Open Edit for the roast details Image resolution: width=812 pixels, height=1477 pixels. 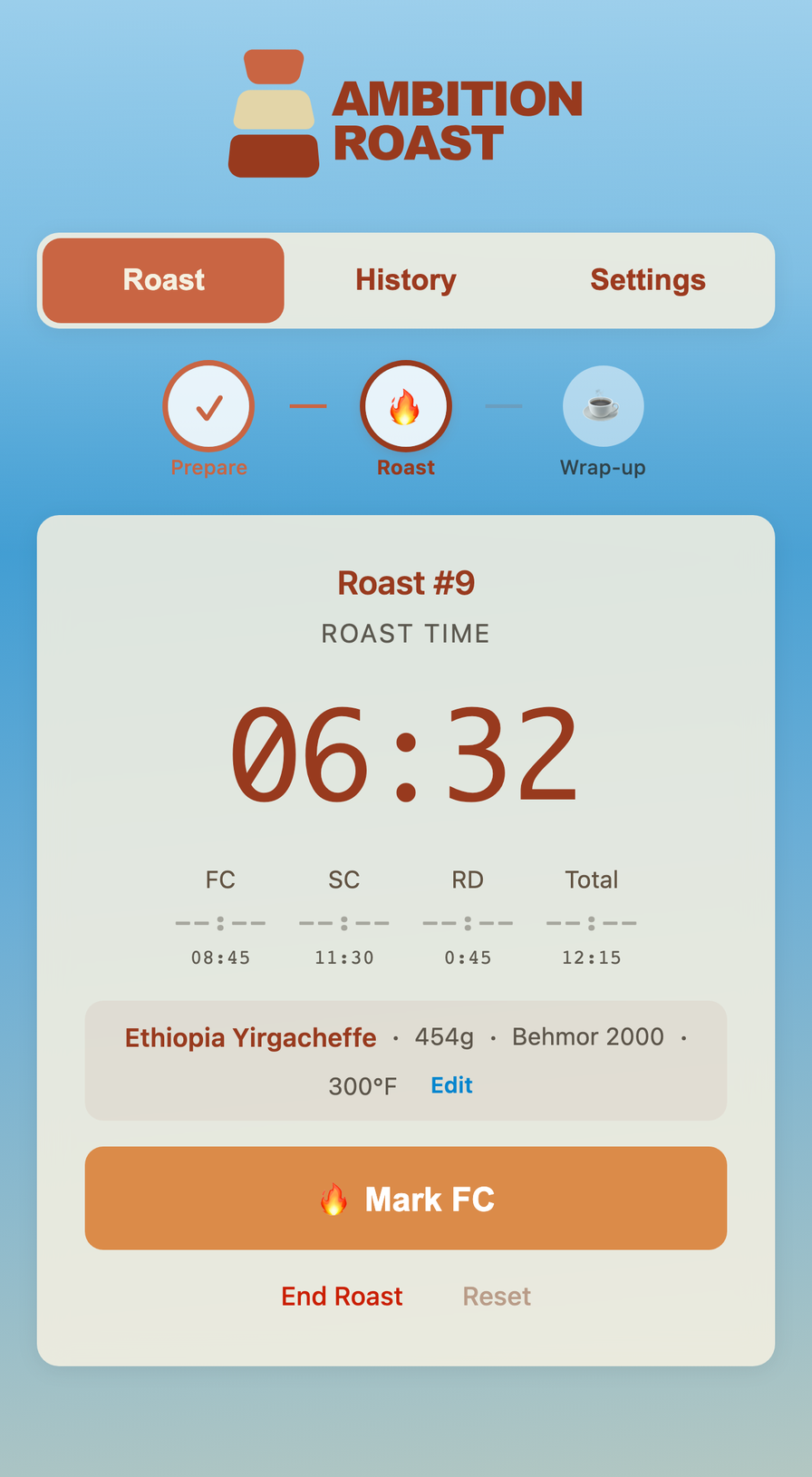[451, 1085]
